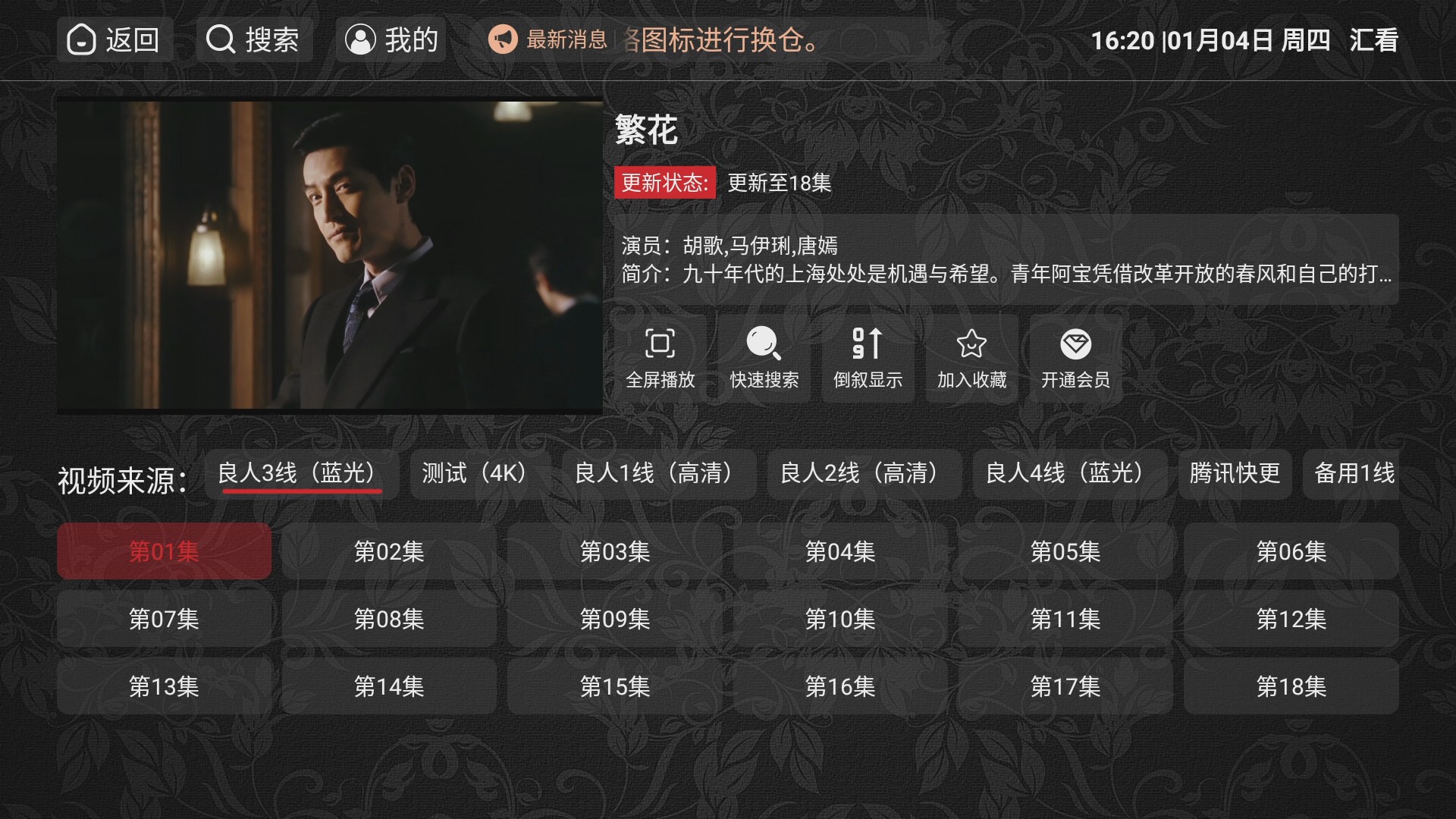Play episode 第06集
The height and width of the screenshot is (819, 1456).
1291,551
